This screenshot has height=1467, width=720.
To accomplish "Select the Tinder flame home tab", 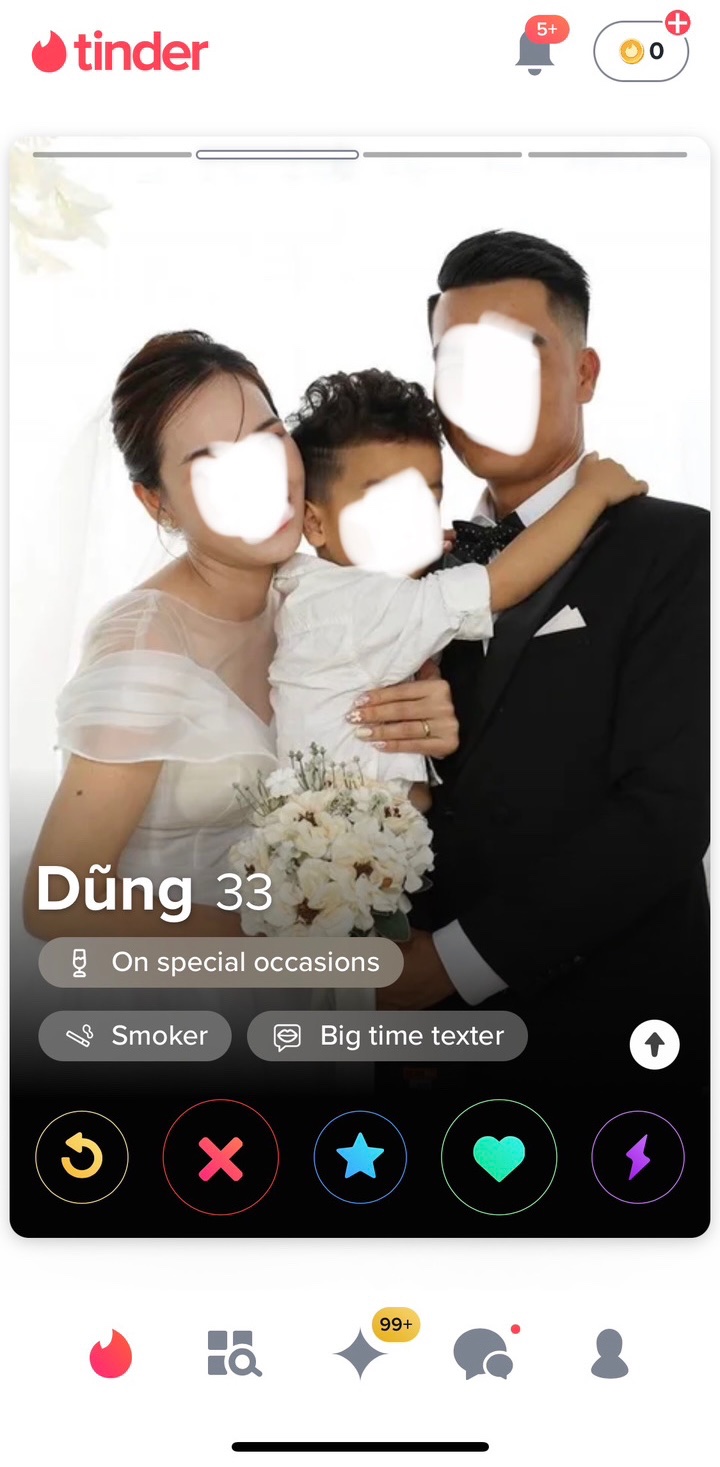I will click(x=110, y=1354).
